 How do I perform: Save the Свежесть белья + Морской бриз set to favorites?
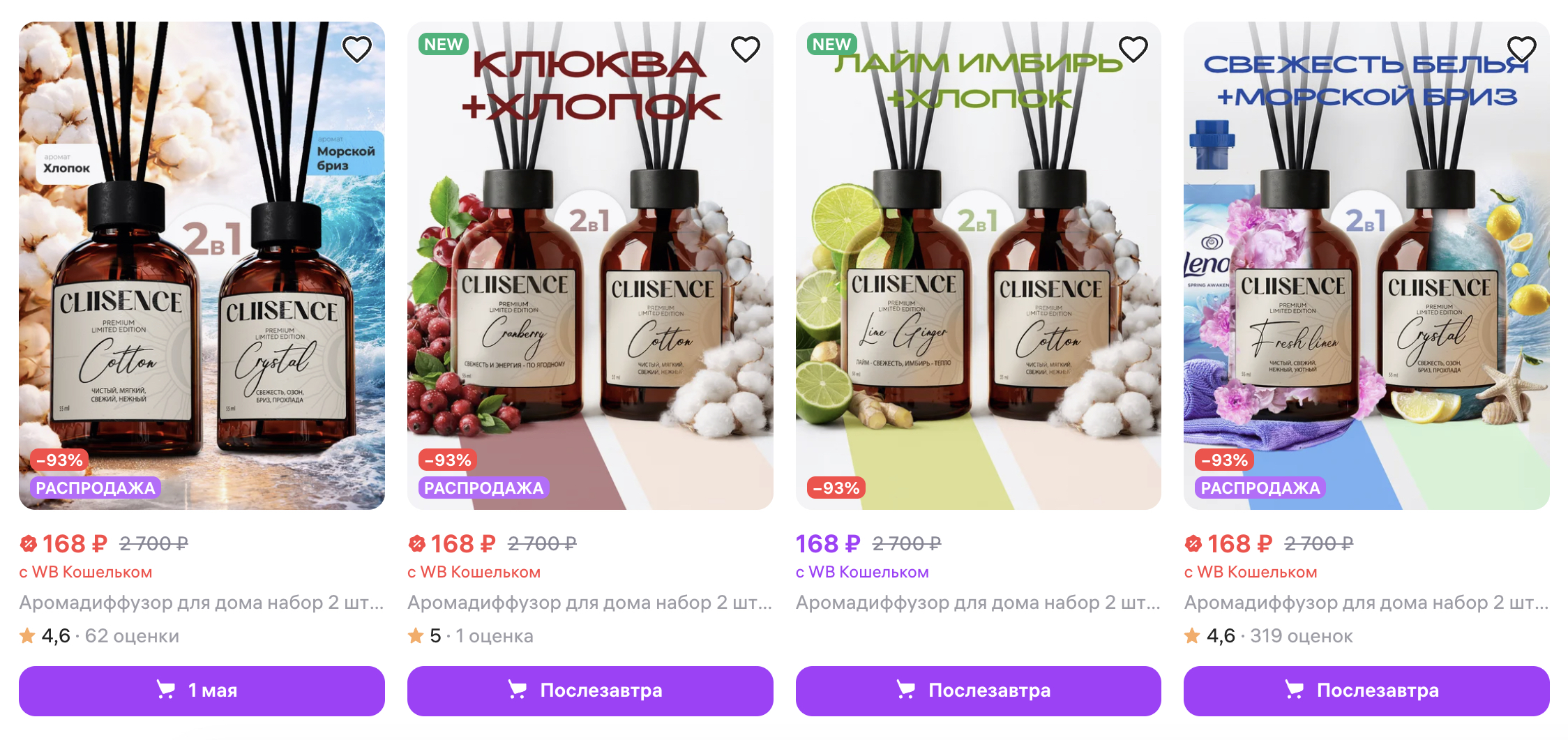coord(1521,50)
